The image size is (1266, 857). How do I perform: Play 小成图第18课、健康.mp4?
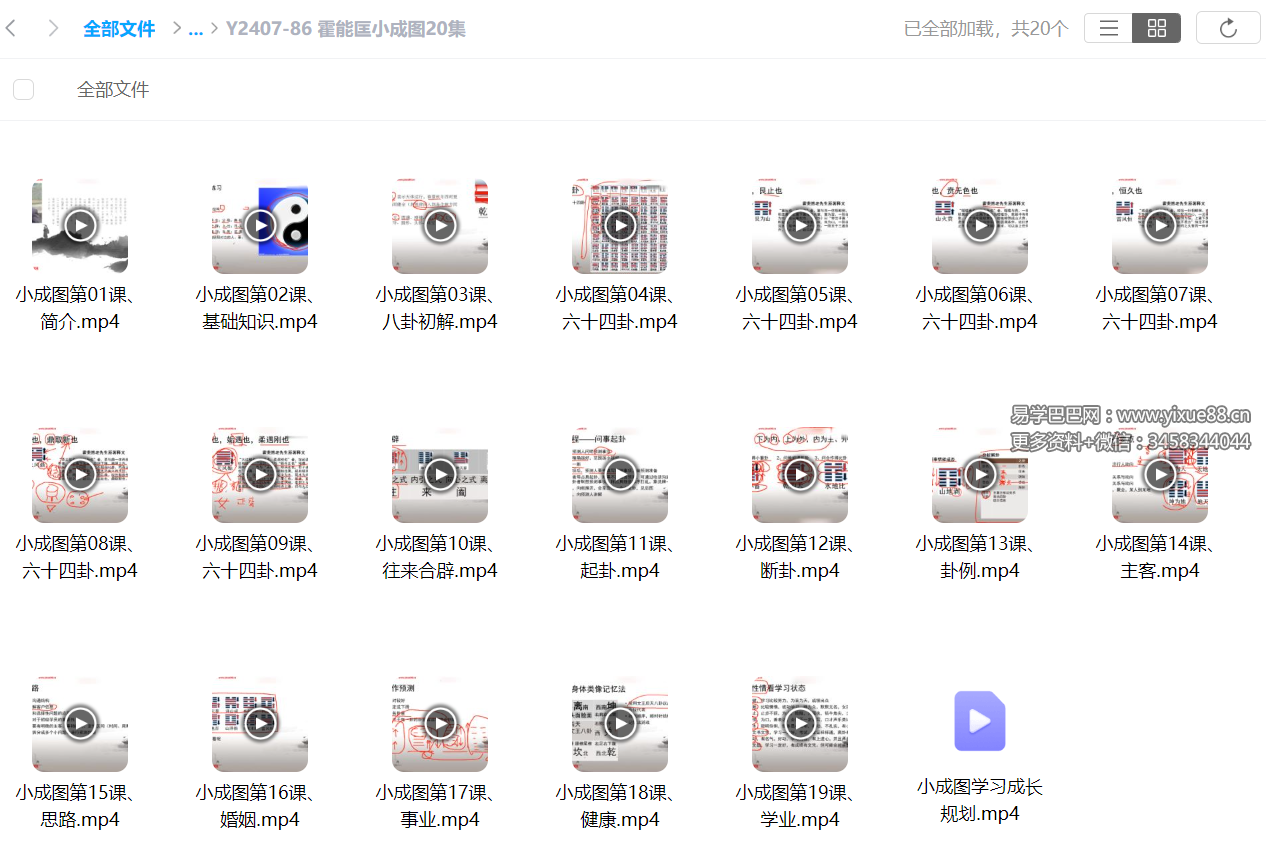tap(620, 724)
